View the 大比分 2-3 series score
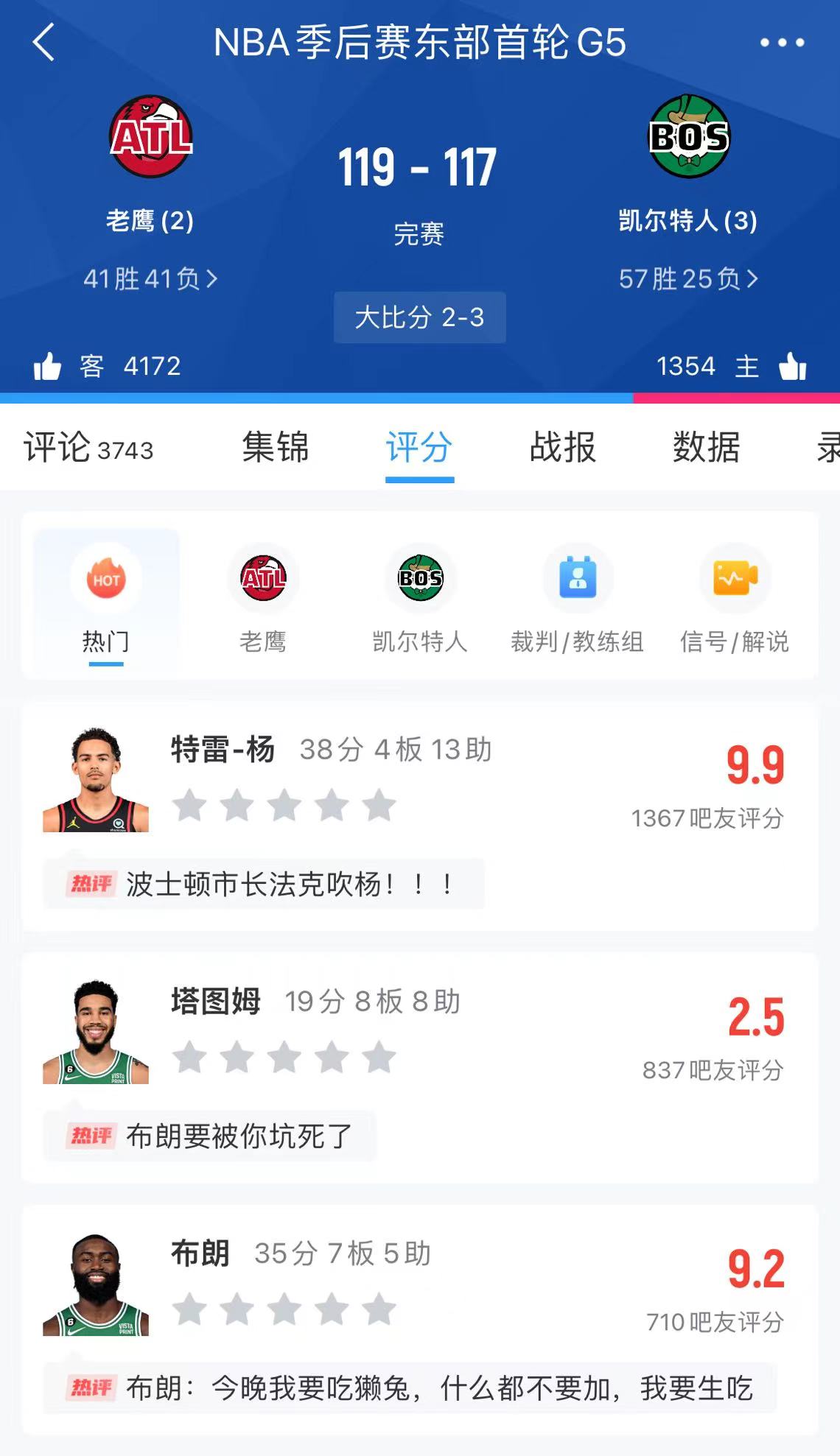The height and width of the screenshot is (1456, 840). 419,317
